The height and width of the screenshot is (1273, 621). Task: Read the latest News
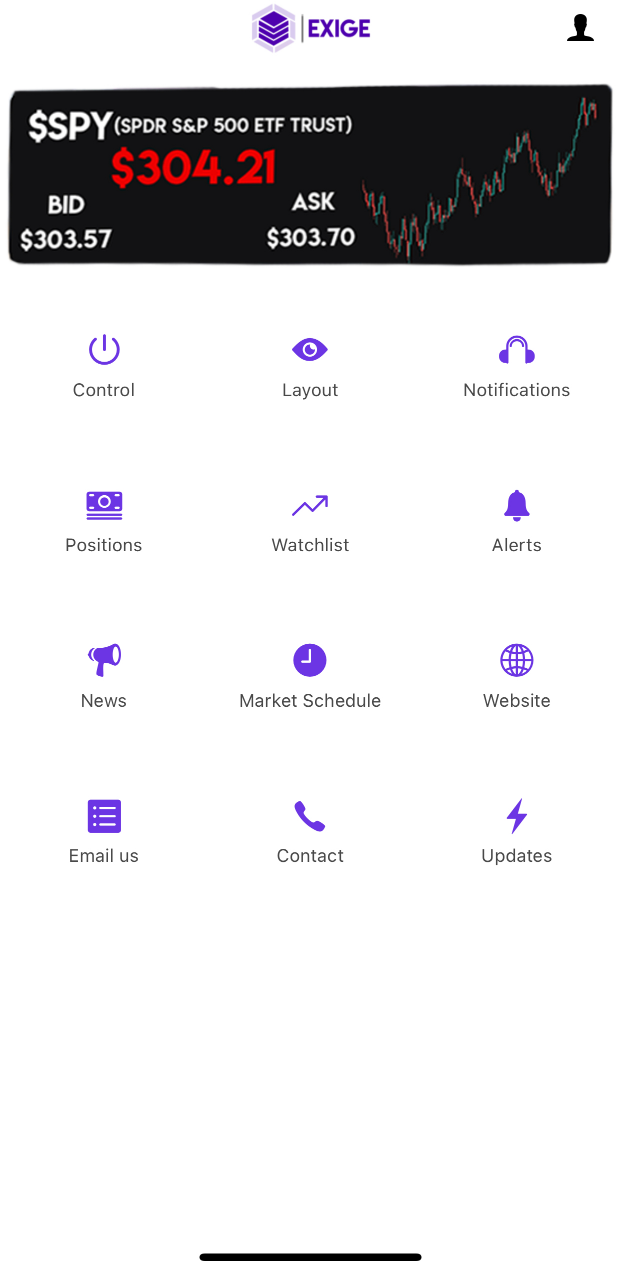(x=104, y=677)
